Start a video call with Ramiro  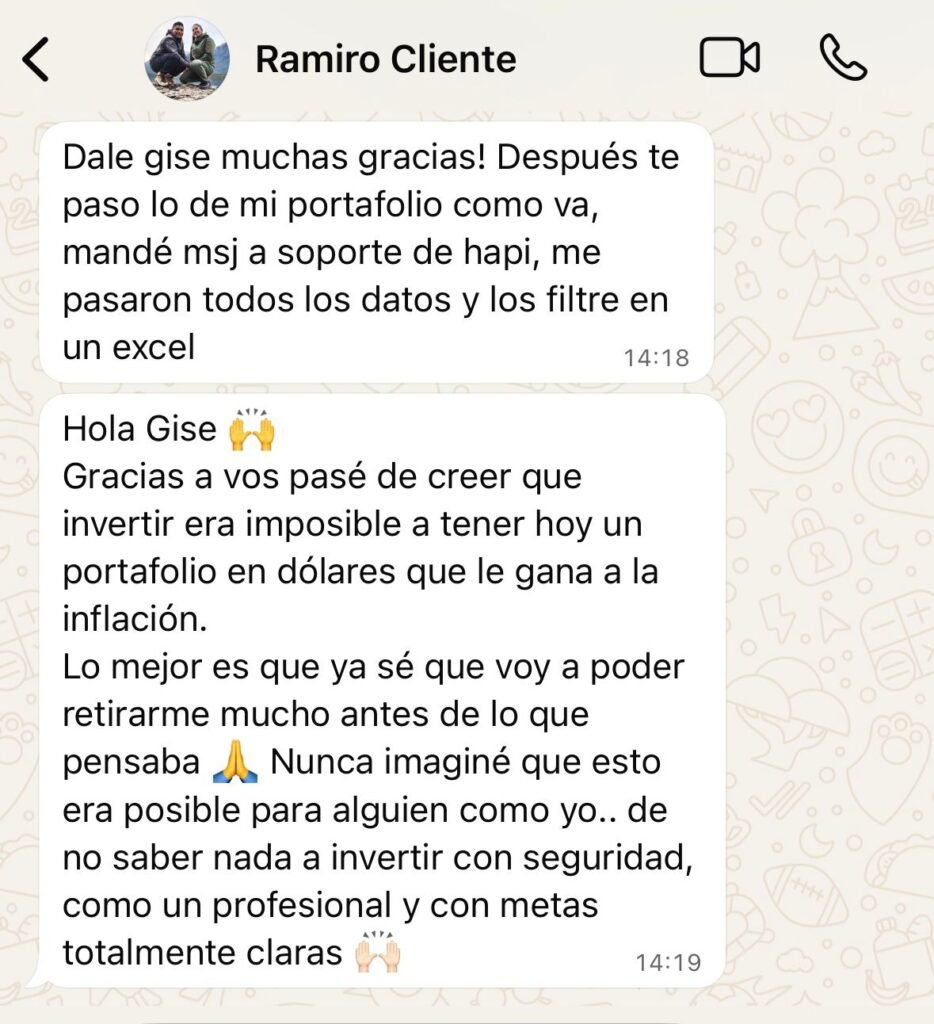pos(729,58)
